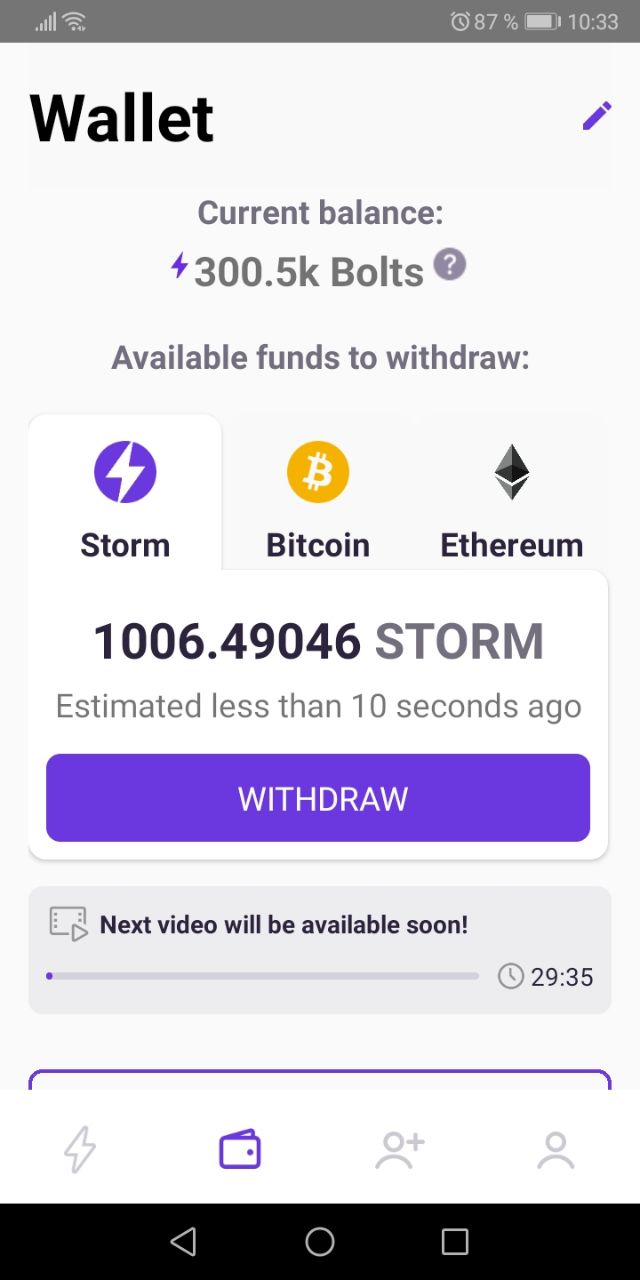Image resolution: width=640 pixels, height=1280 pixels.
Task: Open the Bolts balance help icon
Action: coord(450,265)
